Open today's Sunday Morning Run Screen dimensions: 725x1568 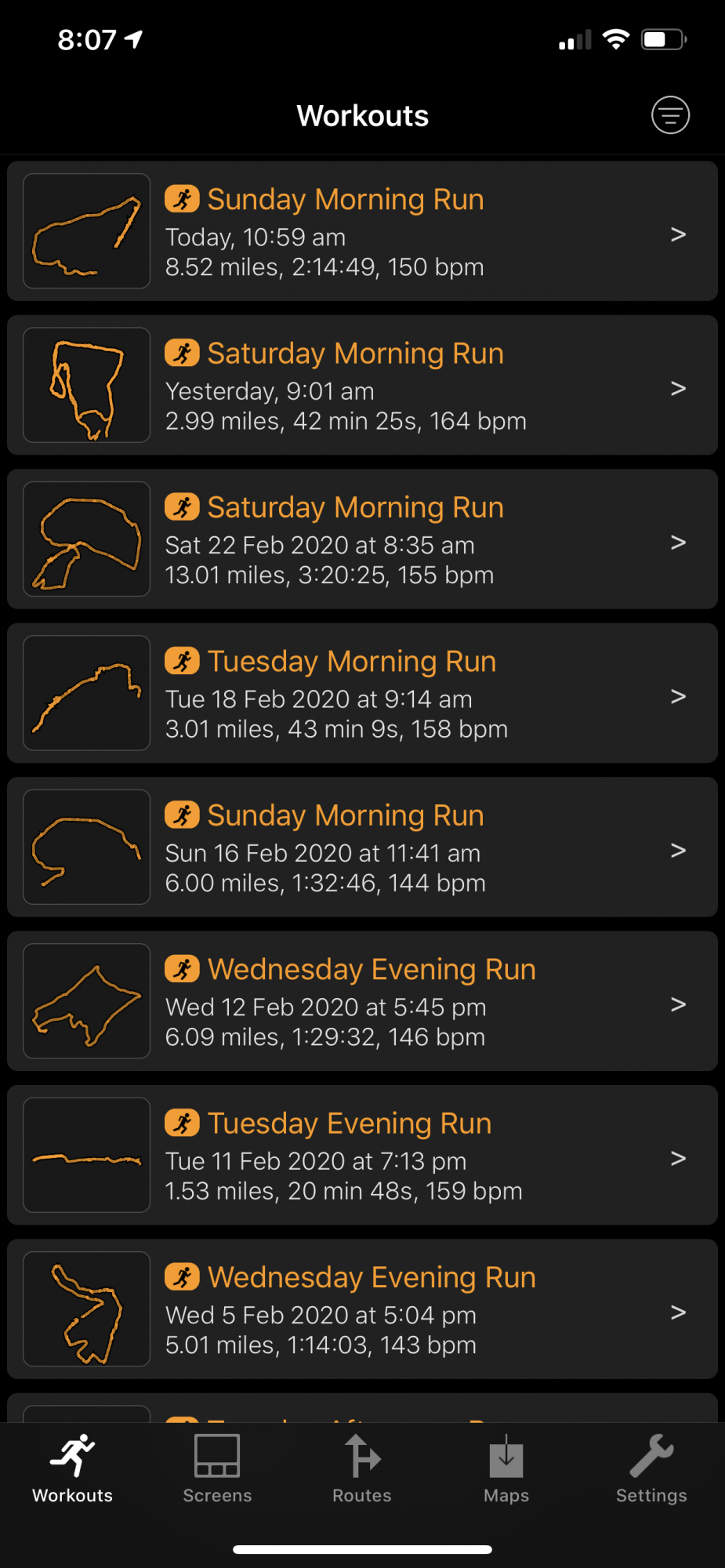pyautogui.click(x=362, y=231)
